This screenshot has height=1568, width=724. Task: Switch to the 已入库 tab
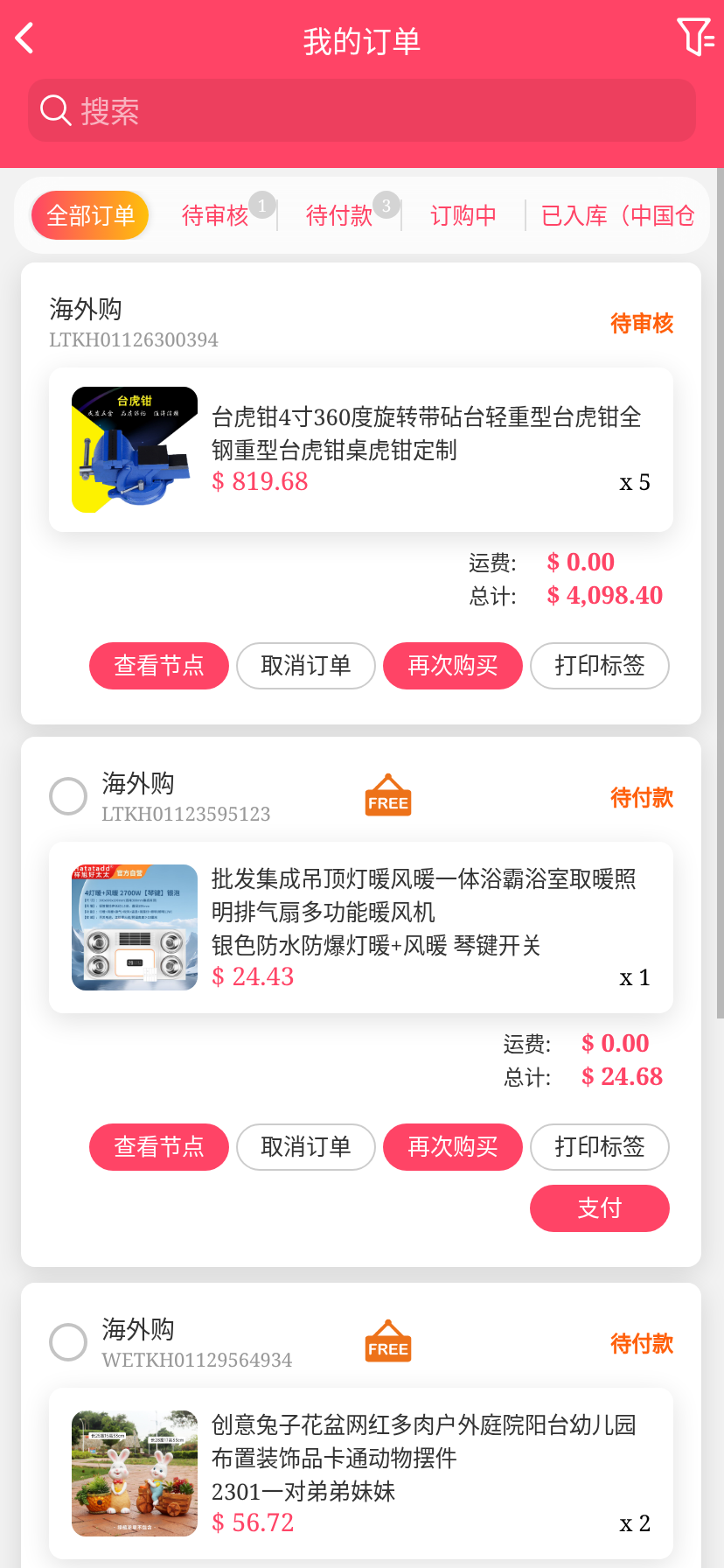(x=617, y=215)
